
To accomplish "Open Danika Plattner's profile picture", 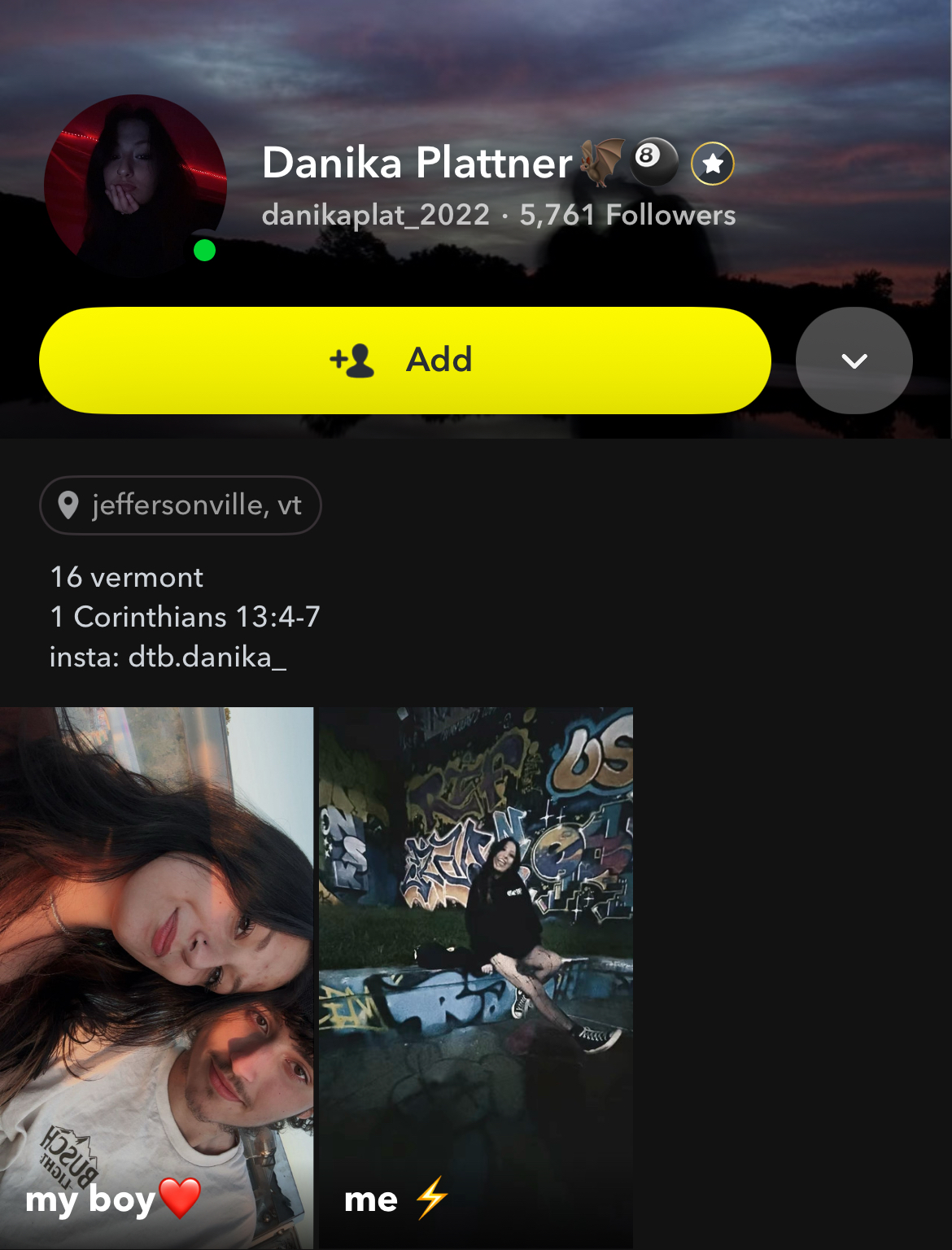I will pos(135,186).
